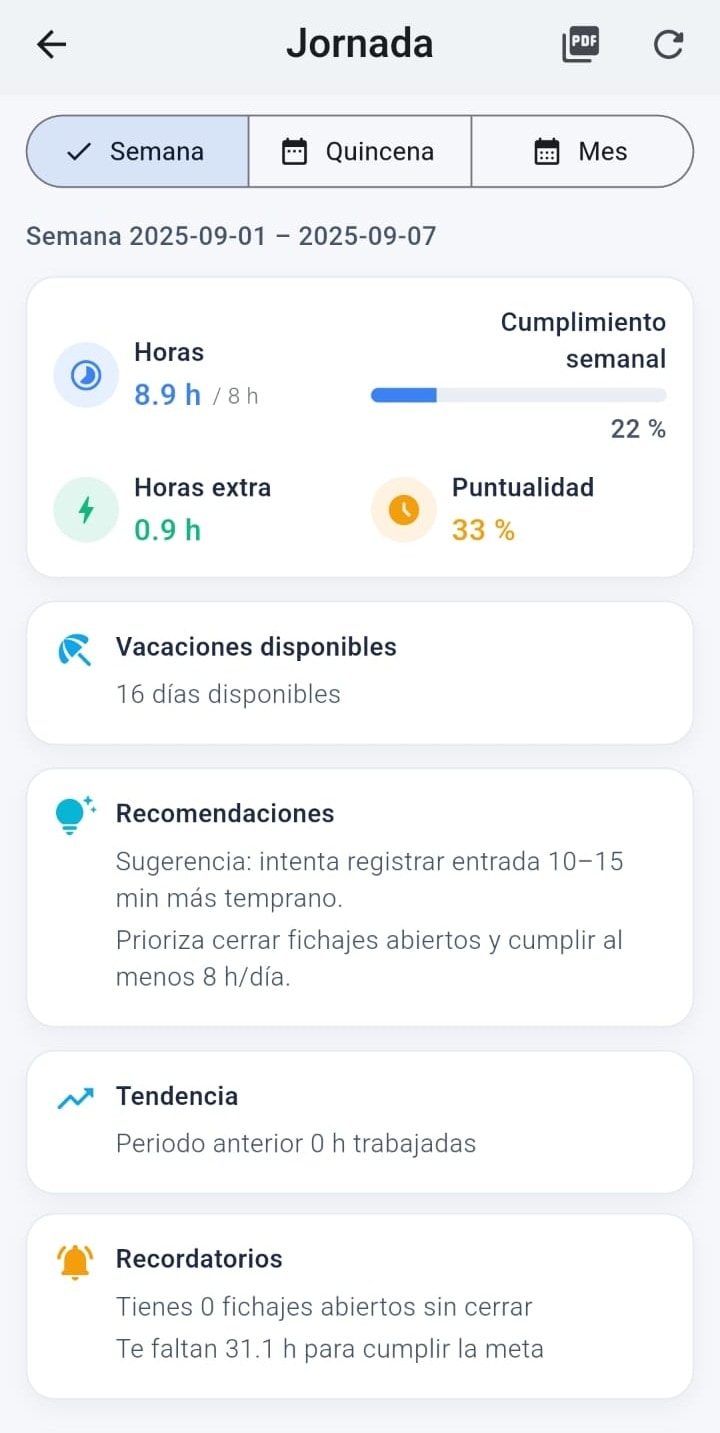
Task: Select the lightbulb Recomendaciones icon
Action: tap(72, 815)
